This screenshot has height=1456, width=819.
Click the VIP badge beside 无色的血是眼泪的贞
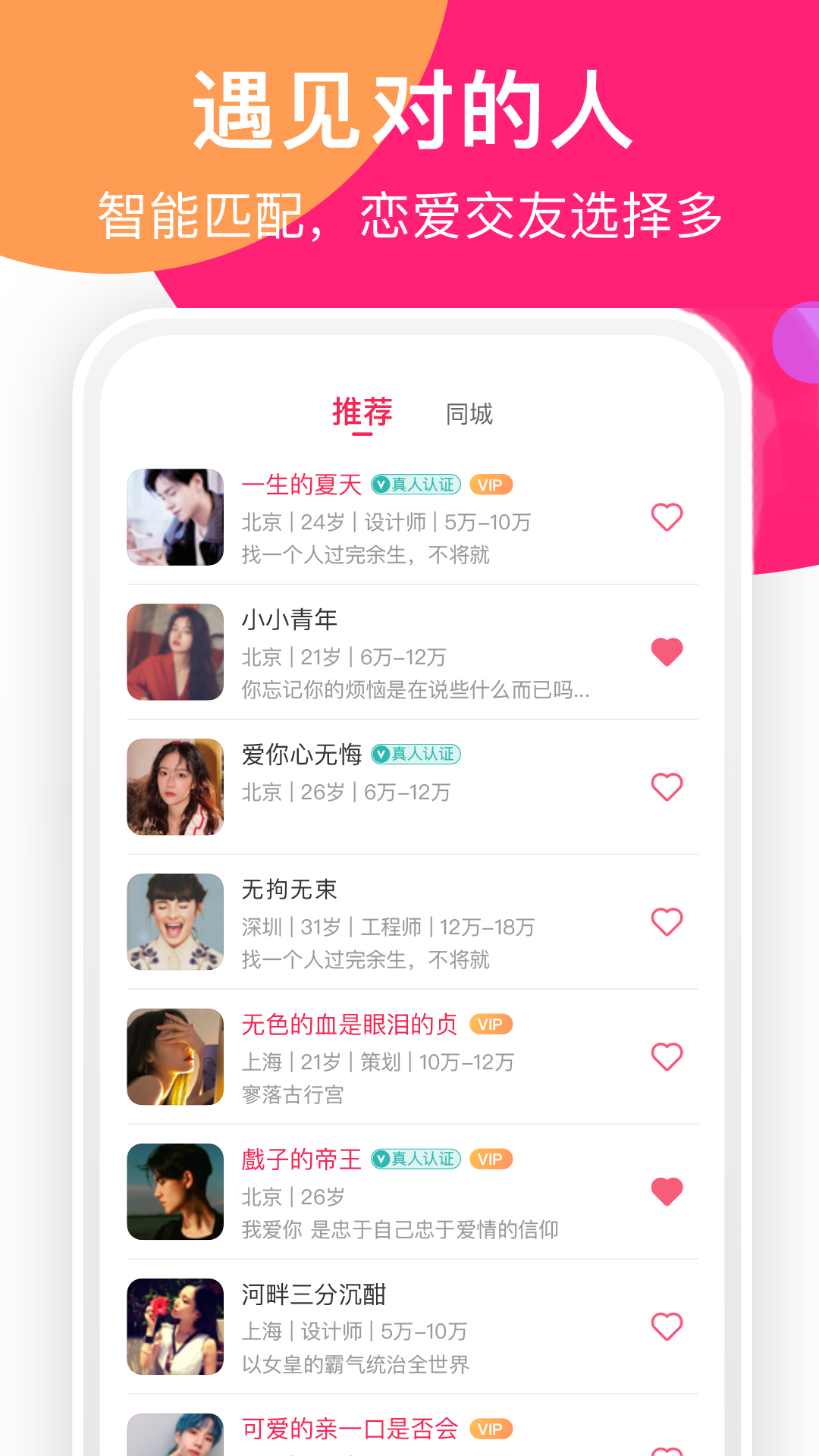pos(491,1025)
